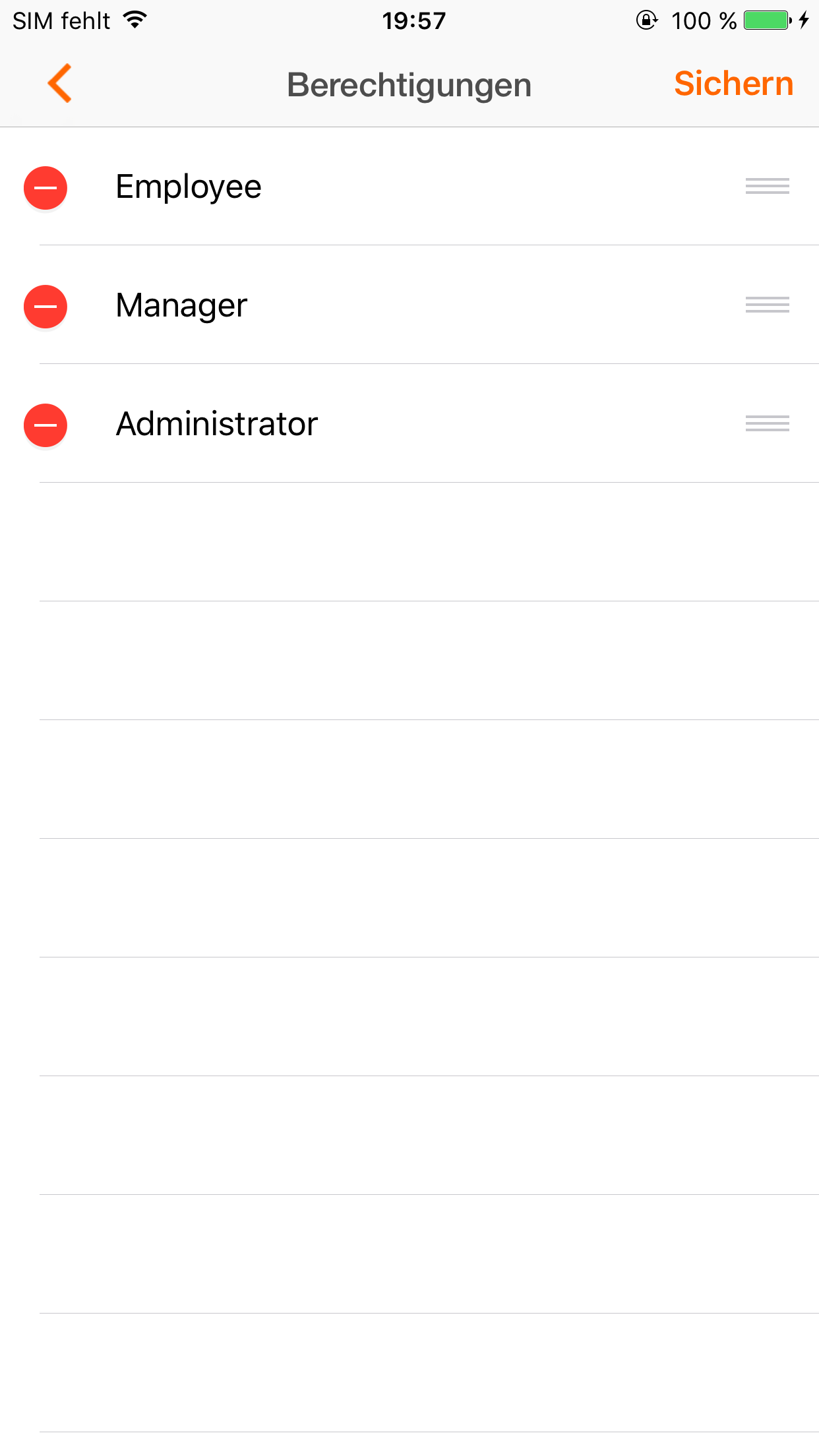Tap the clock showing 19:57

tap(413, 20)
